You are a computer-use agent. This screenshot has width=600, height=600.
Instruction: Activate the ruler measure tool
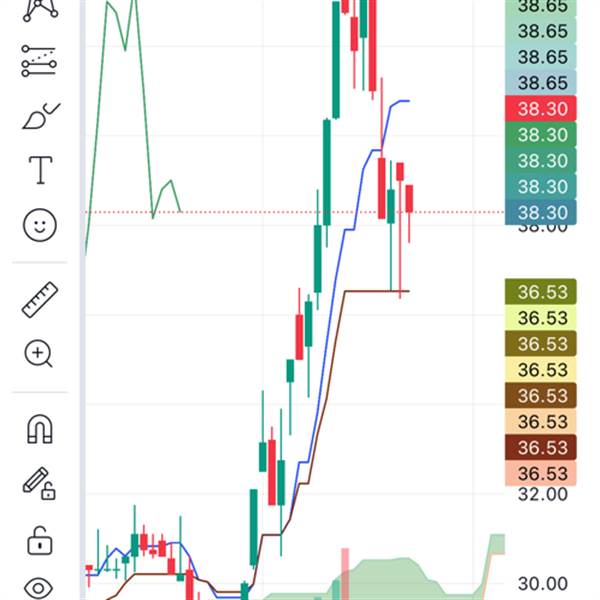point(40,299)
